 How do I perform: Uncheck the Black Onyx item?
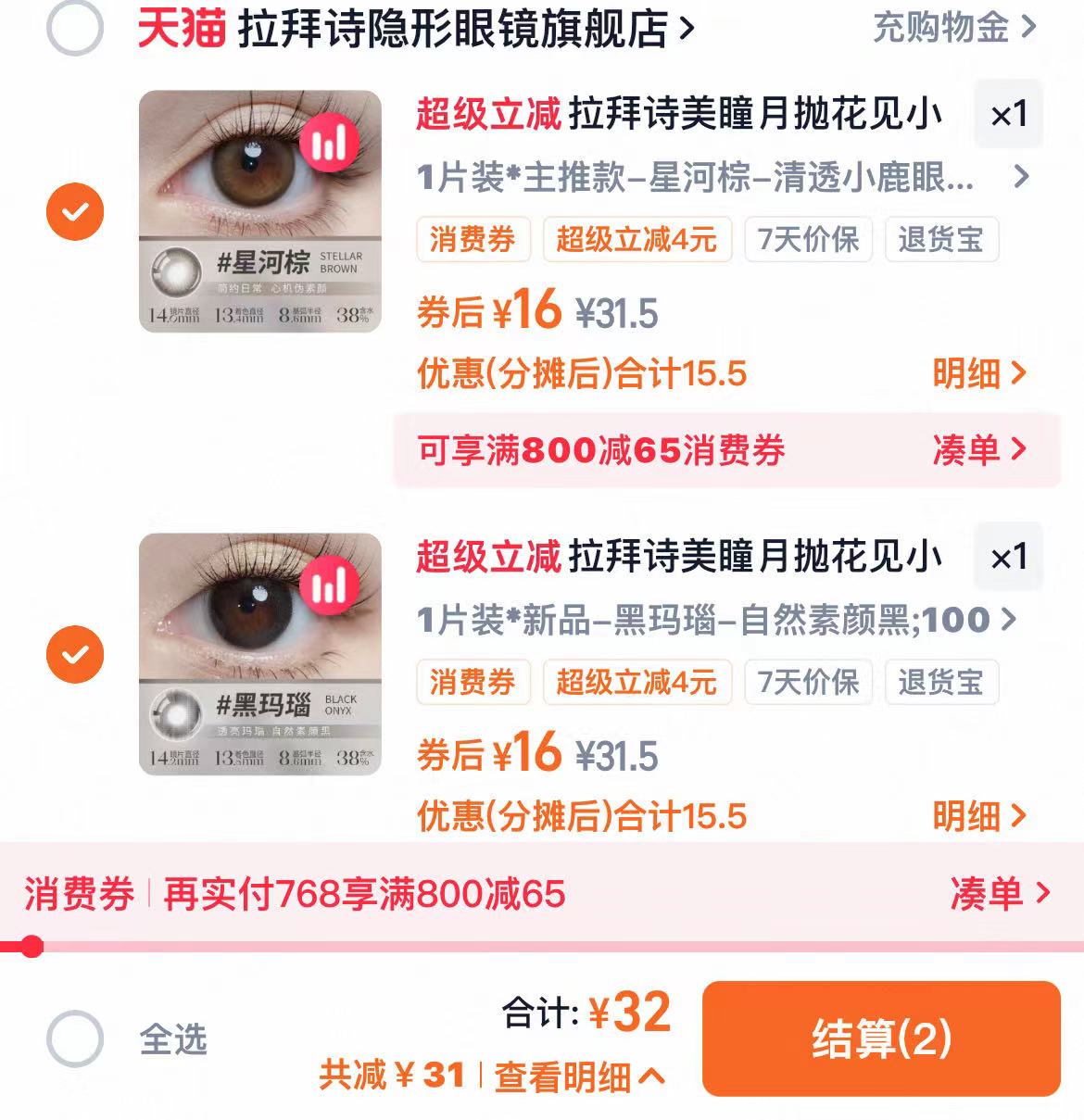(74, 654)
